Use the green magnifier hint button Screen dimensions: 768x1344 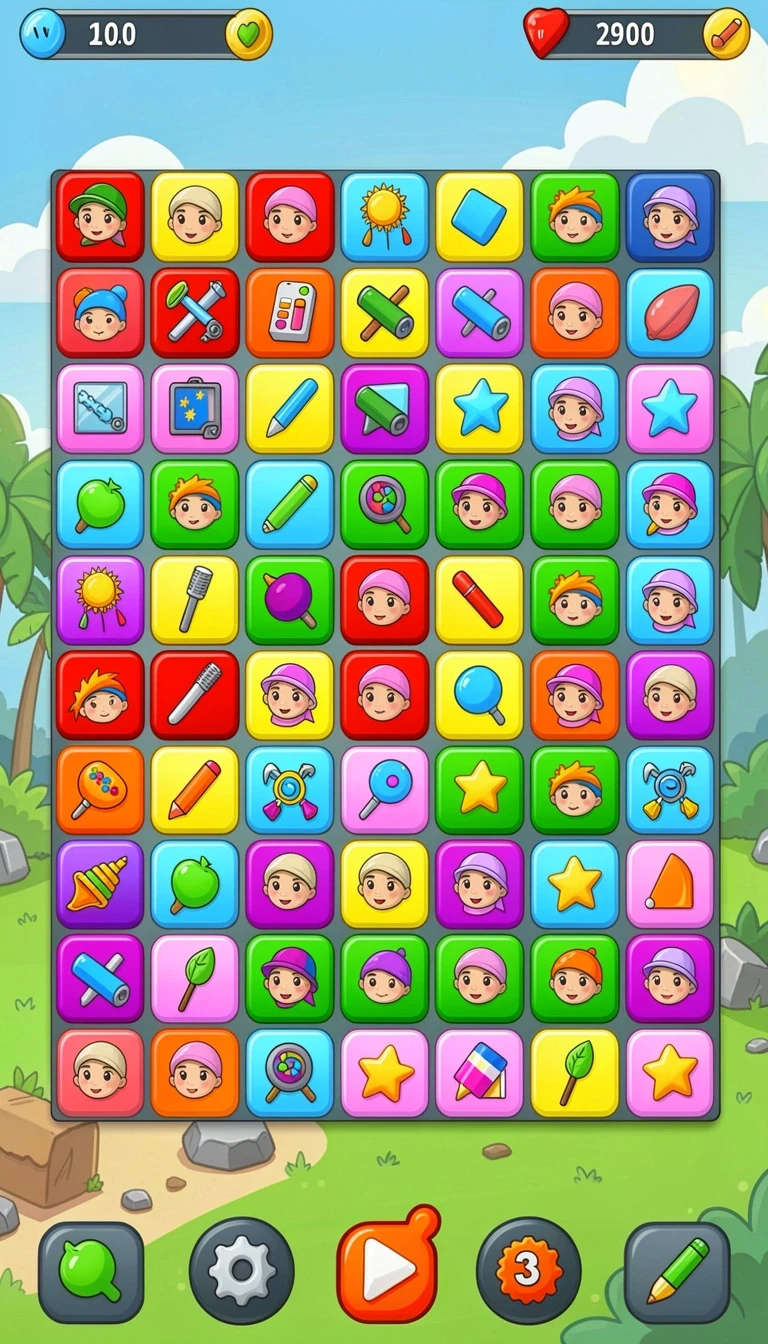91,1272
